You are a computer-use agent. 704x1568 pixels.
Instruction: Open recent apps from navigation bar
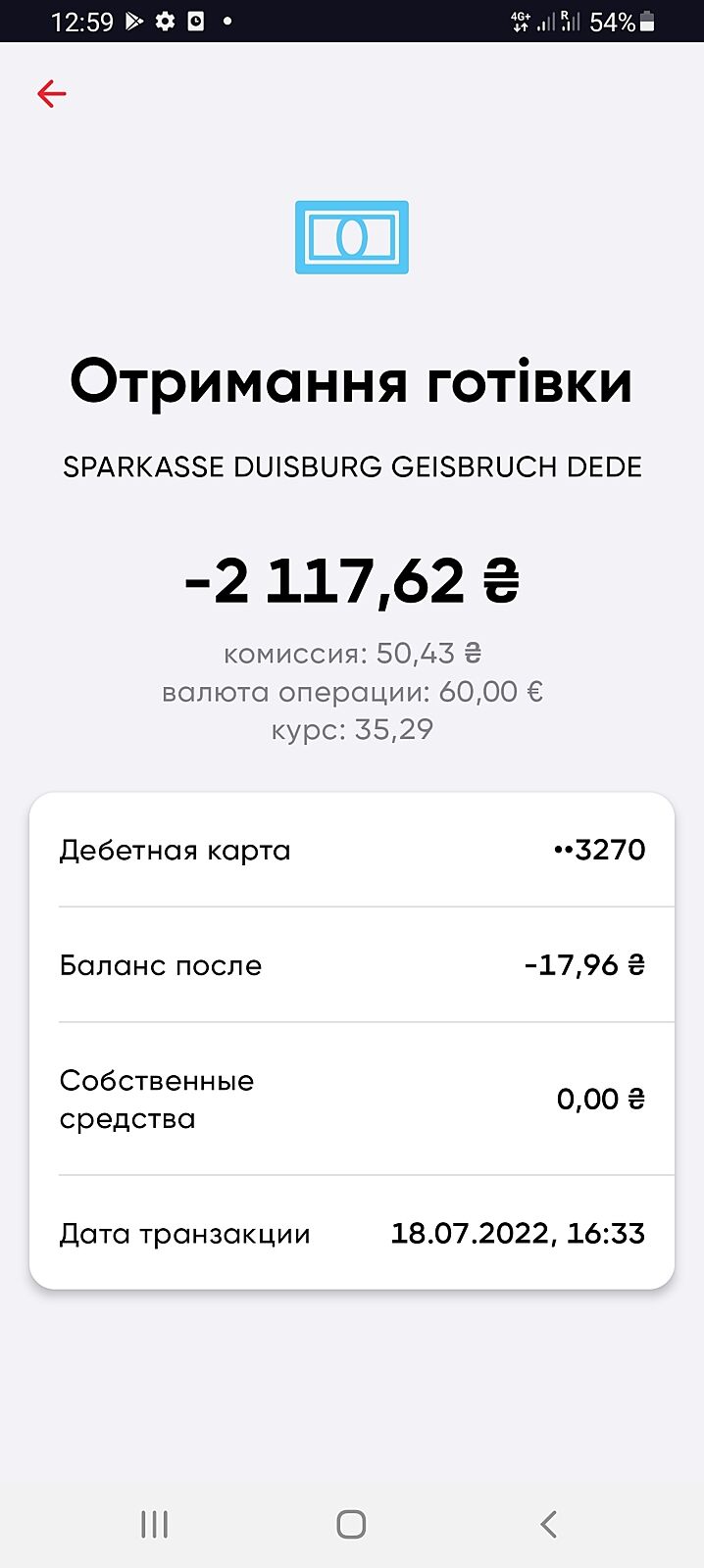pos(154,1524)
